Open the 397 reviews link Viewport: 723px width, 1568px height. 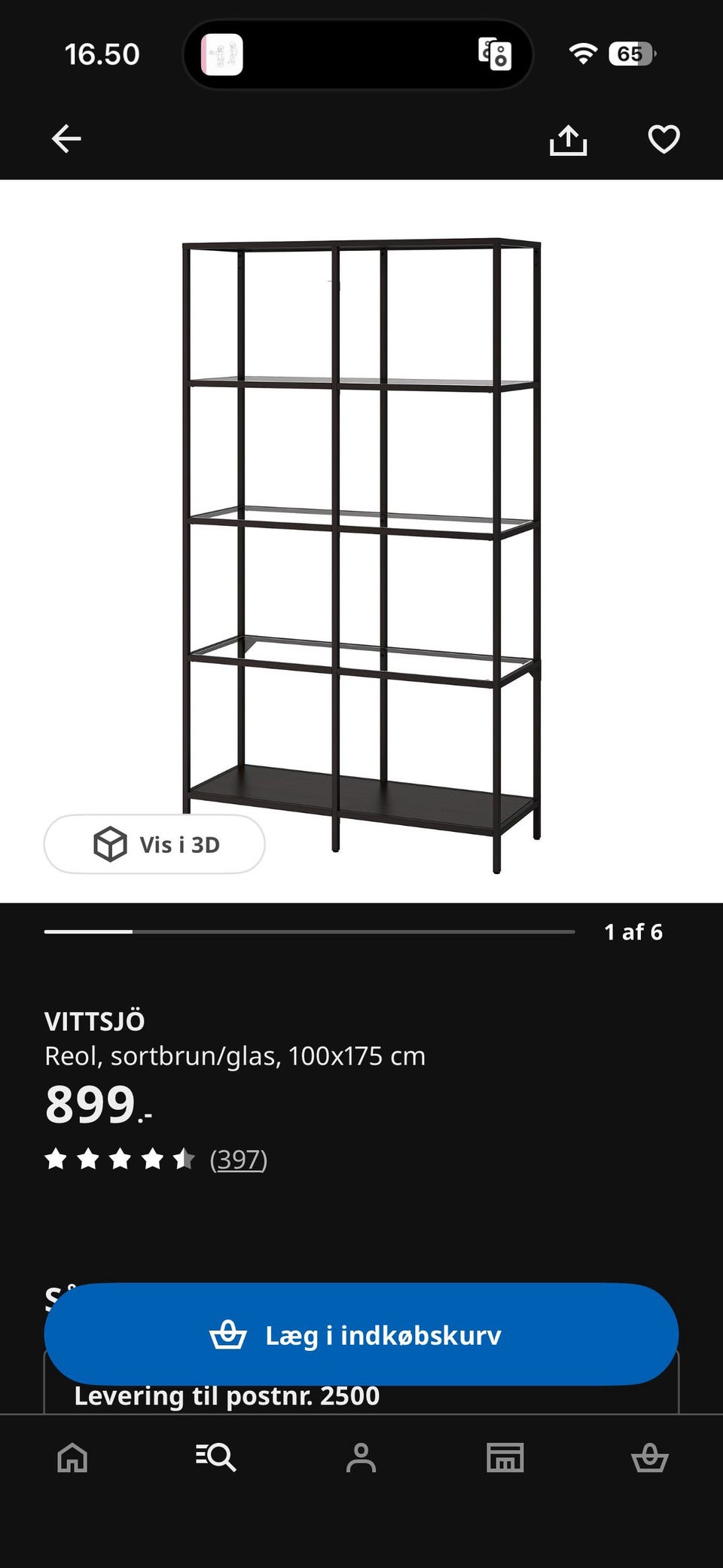[238, 1159]
